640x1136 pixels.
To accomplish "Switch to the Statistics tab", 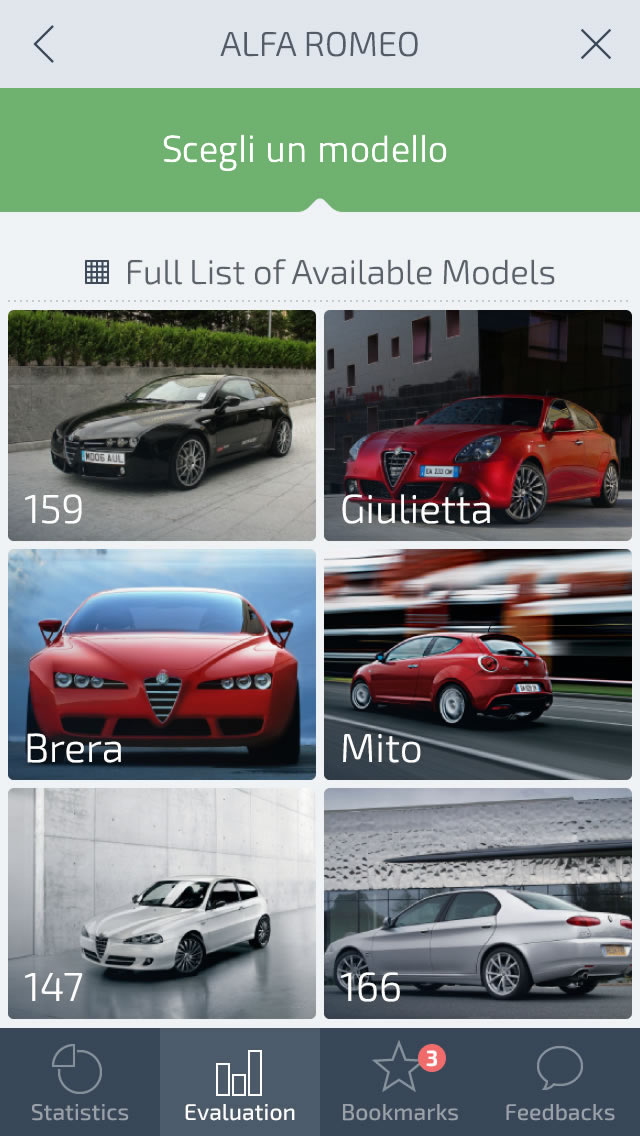I will click(80, 1082).
